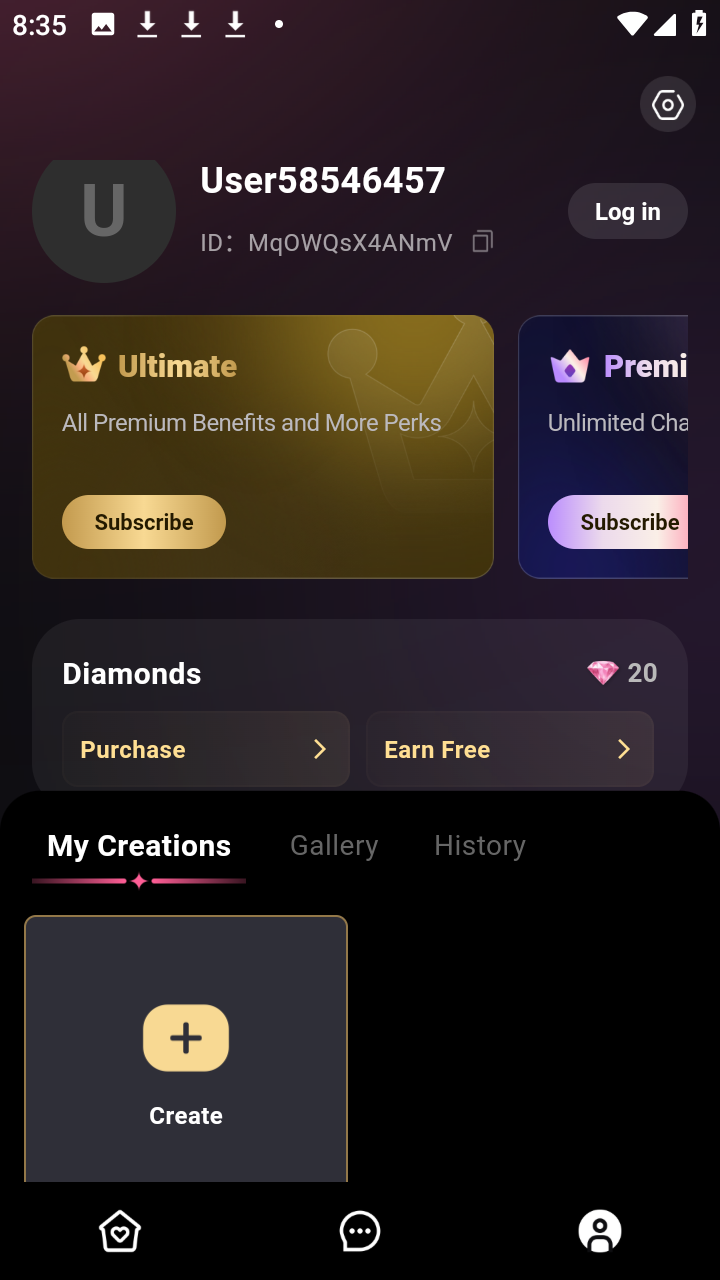
Task: Open the Purchase diamonds option
Action: tap(205, 749)
